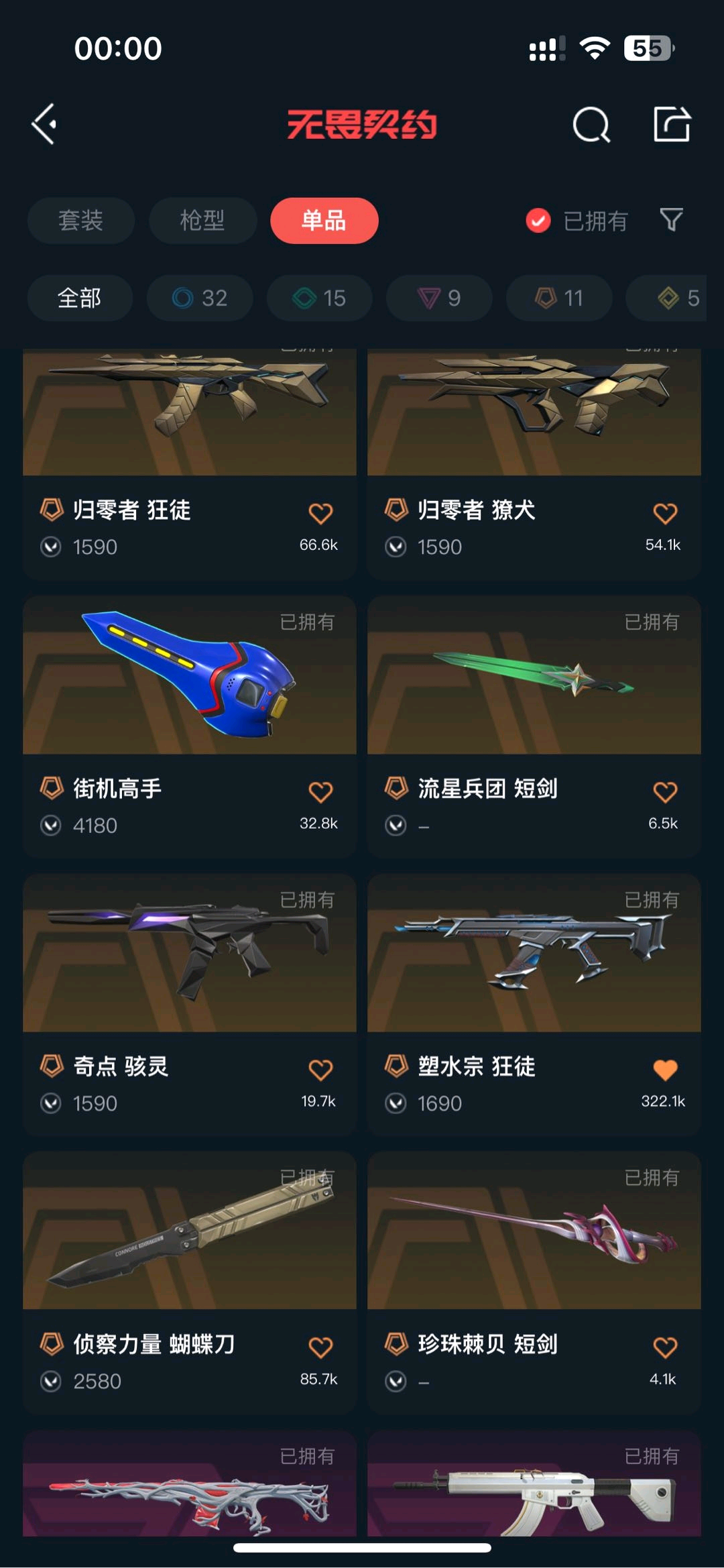The width and height of the screenshot is (724, 1568).
Task: Filter by the purple tier chip showing 9
Action: (439, 298)
